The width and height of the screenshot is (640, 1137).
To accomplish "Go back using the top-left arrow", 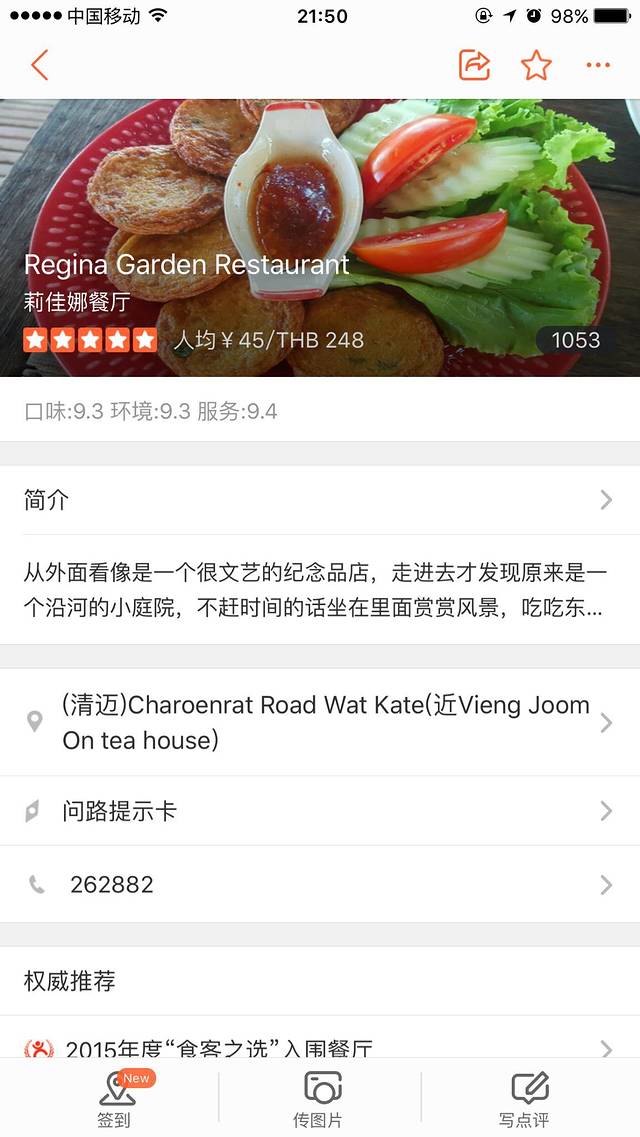I will pyautogui.click(x=39, y=66).
